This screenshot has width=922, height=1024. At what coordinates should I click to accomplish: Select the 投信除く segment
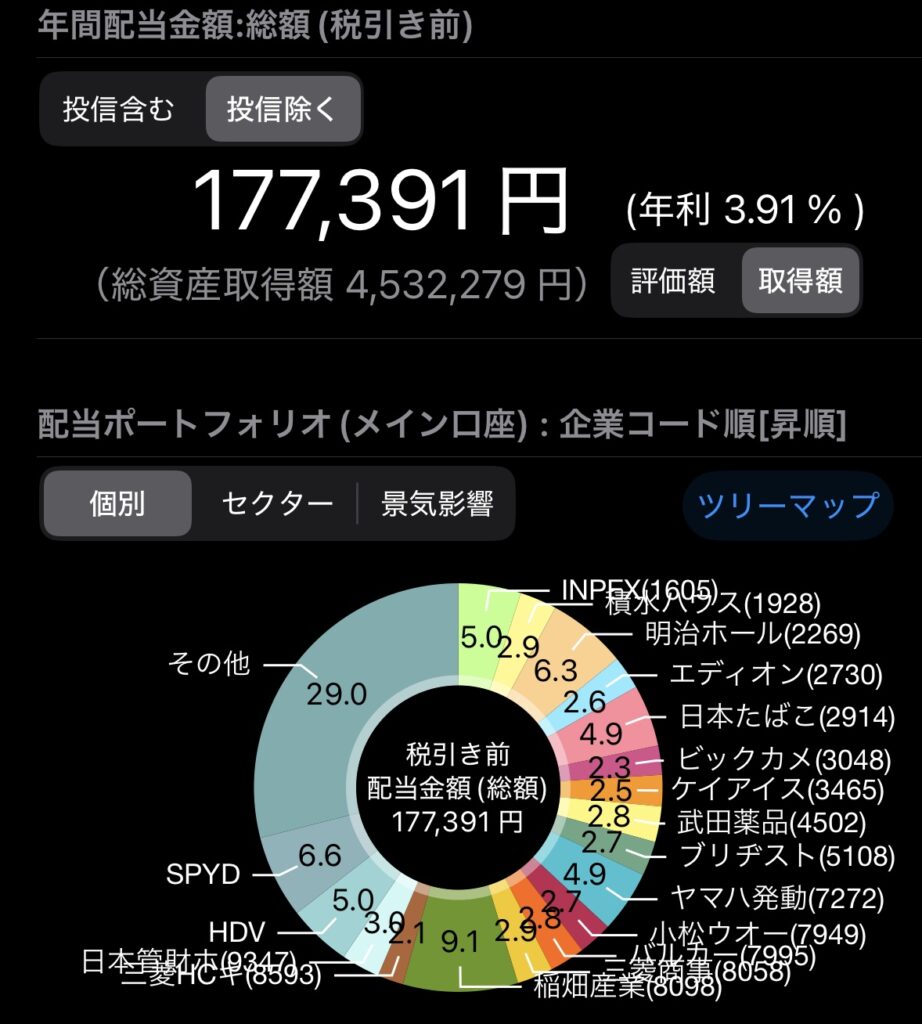282,109
